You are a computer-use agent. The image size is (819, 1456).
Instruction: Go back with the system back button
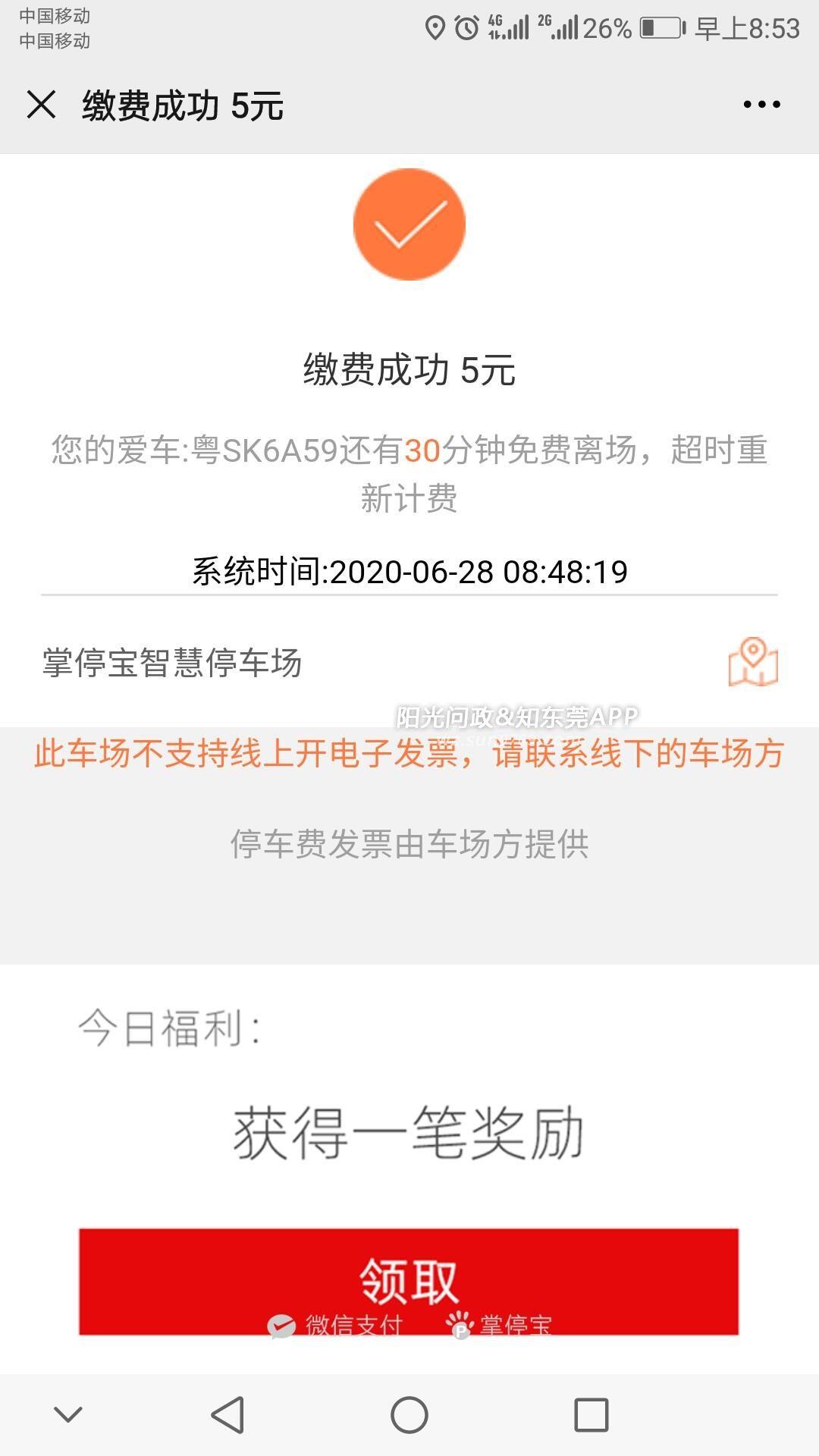[x=227, y=1415]
